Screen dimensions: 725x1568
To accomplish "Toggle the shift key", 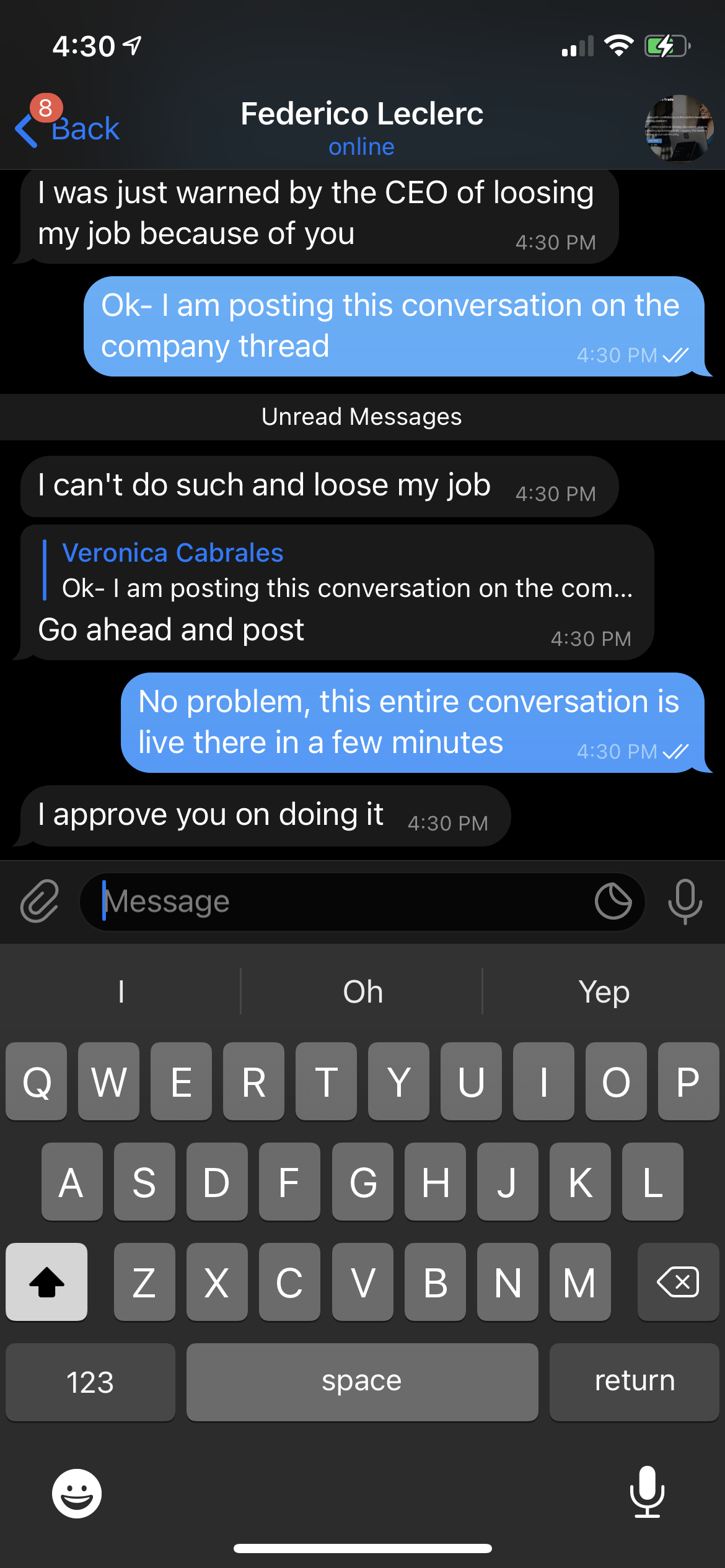I will [x=46, y=1282].
